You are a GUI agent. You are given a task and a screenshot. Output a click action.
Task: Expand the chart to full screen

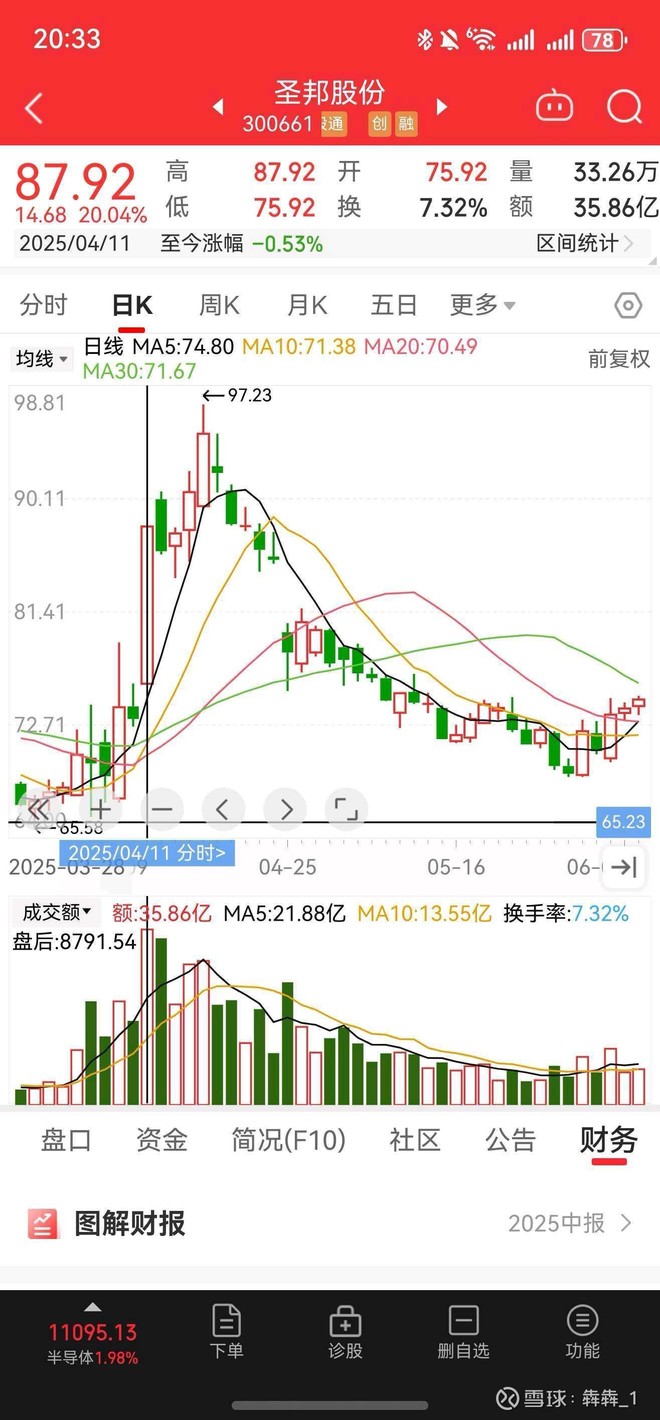pos(345,809)
